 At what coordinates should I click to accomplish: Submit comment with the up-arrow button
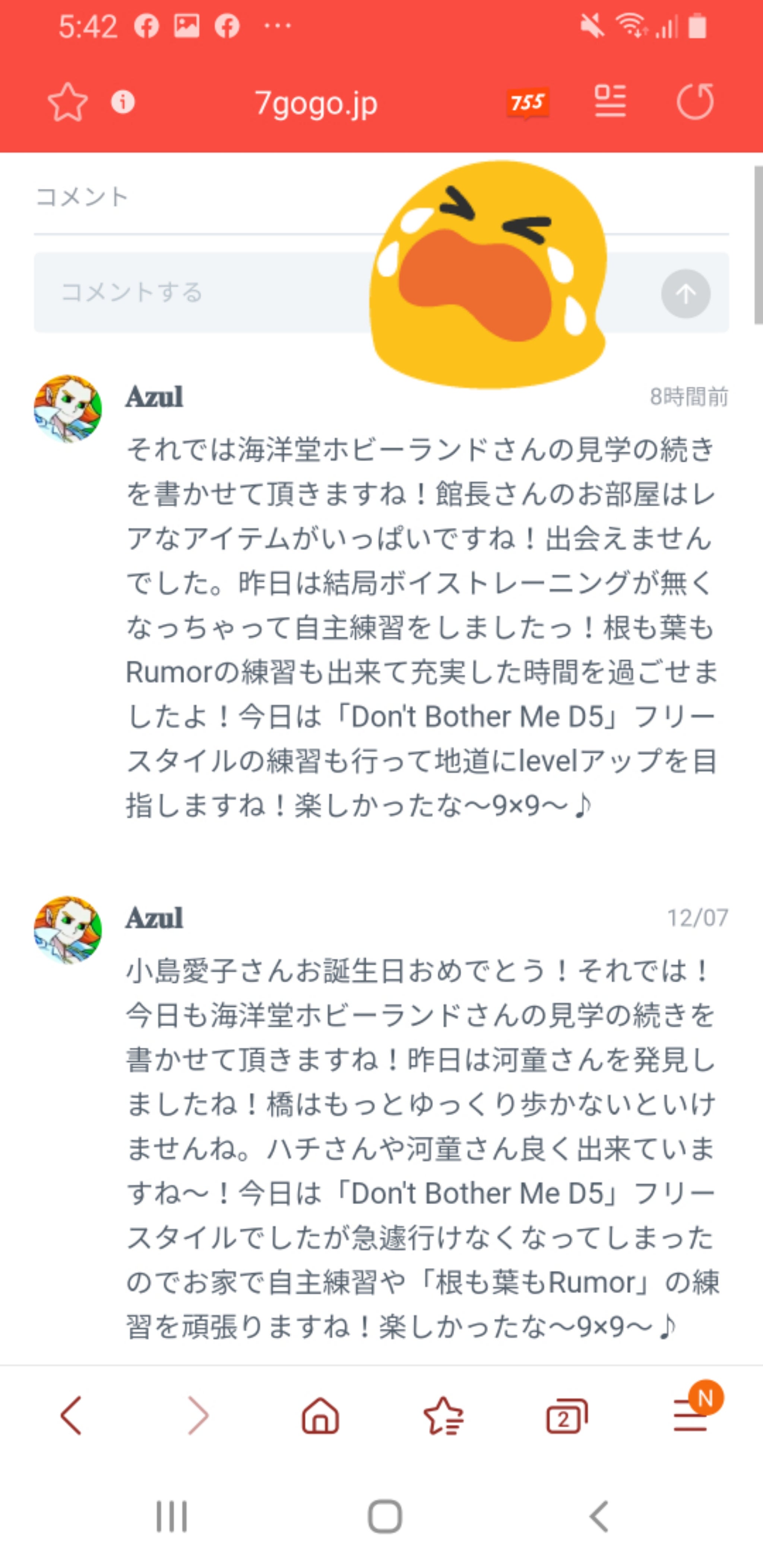686,294
